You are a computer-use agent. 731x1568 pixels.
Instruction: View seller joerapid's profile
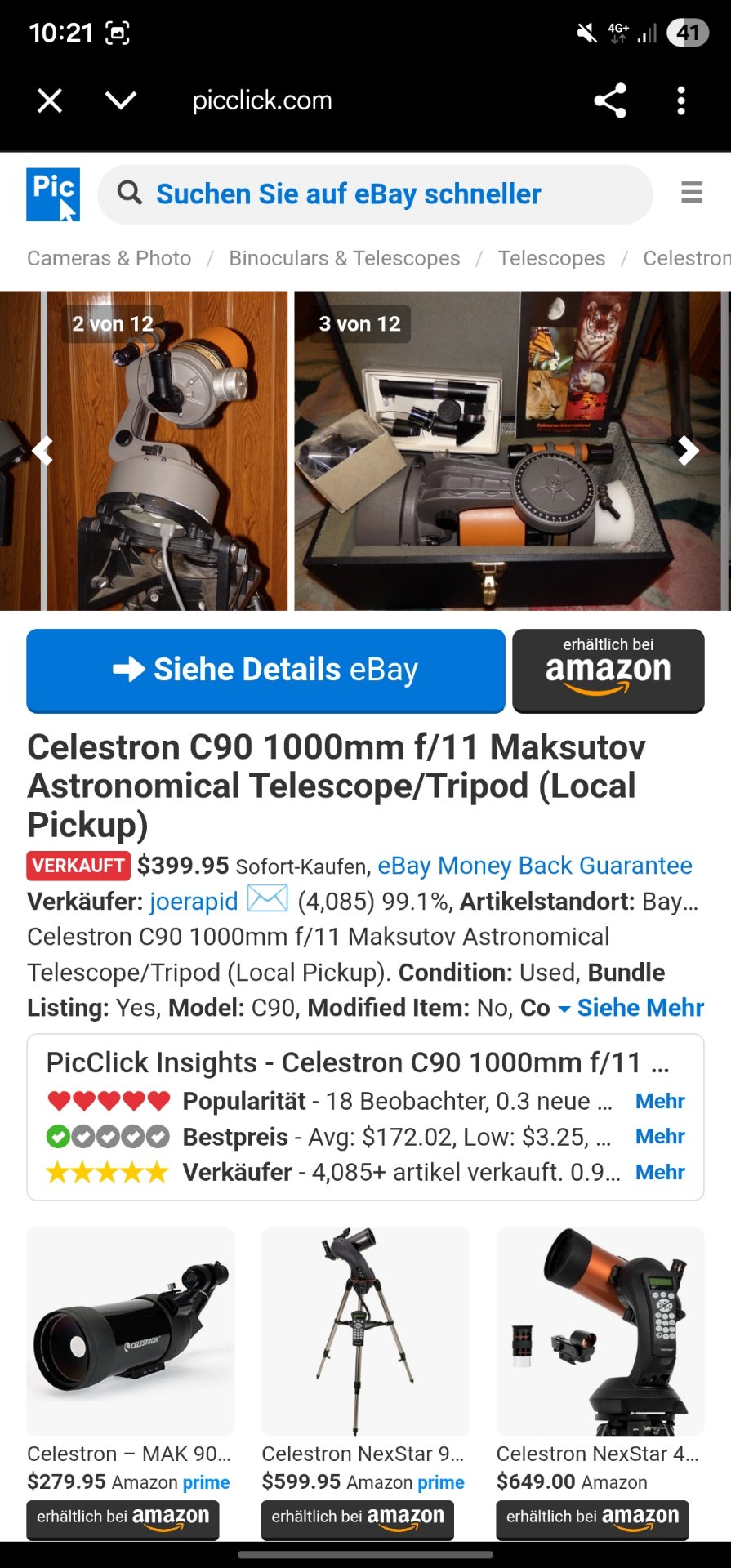(x=194, y=902)
